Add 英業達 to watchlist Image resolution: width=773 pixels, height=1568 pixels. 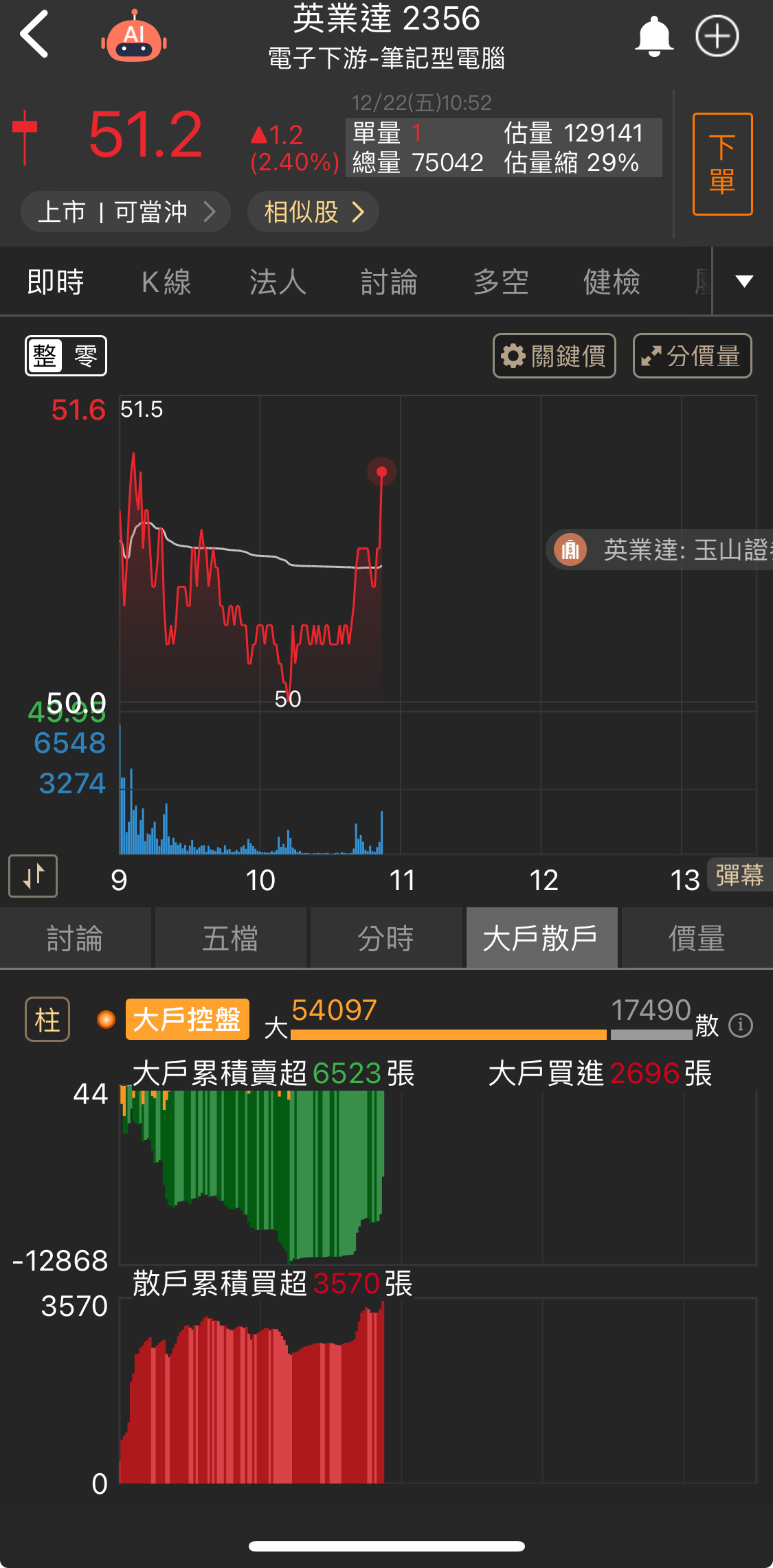coord(717,36)
